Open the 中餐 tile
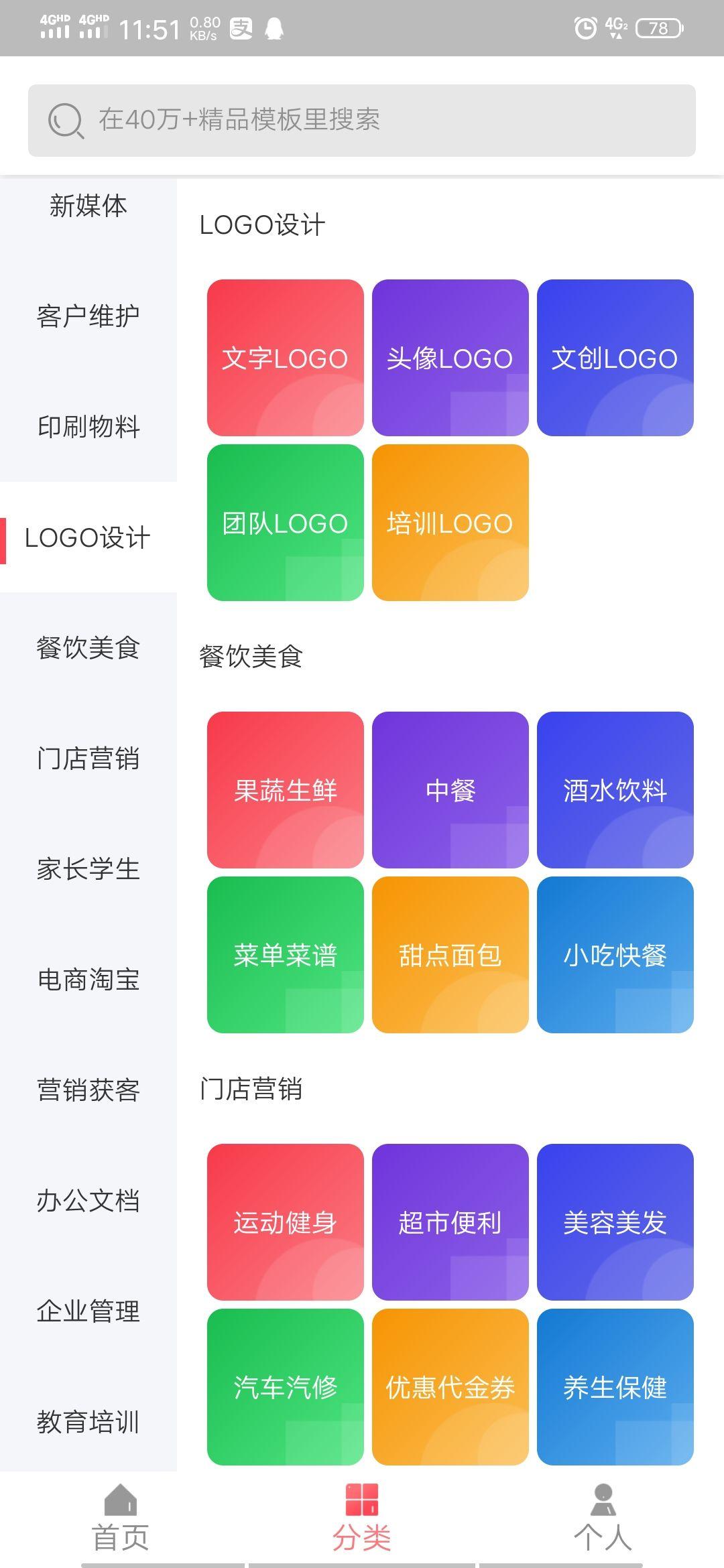The height and width of the screenshot is (1568, 724). [450, 790]
